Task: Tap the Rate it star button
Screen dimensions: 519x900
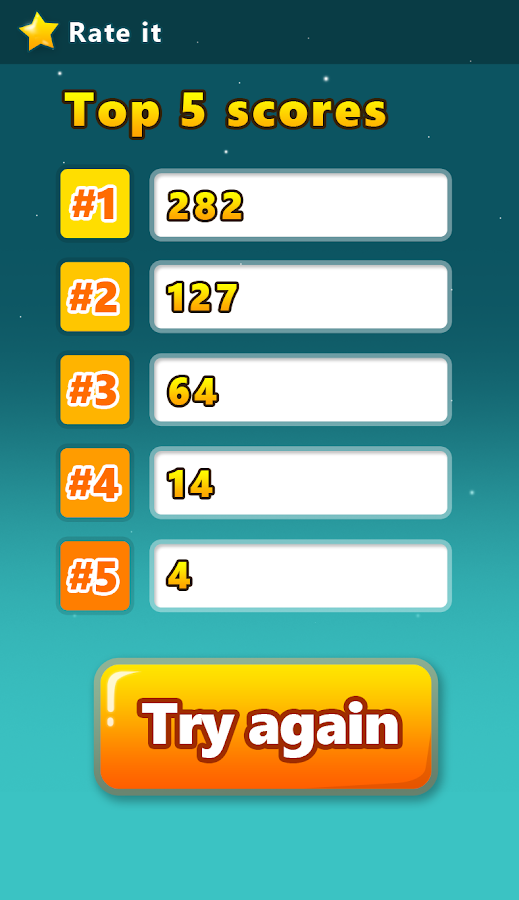Action: 90,32
